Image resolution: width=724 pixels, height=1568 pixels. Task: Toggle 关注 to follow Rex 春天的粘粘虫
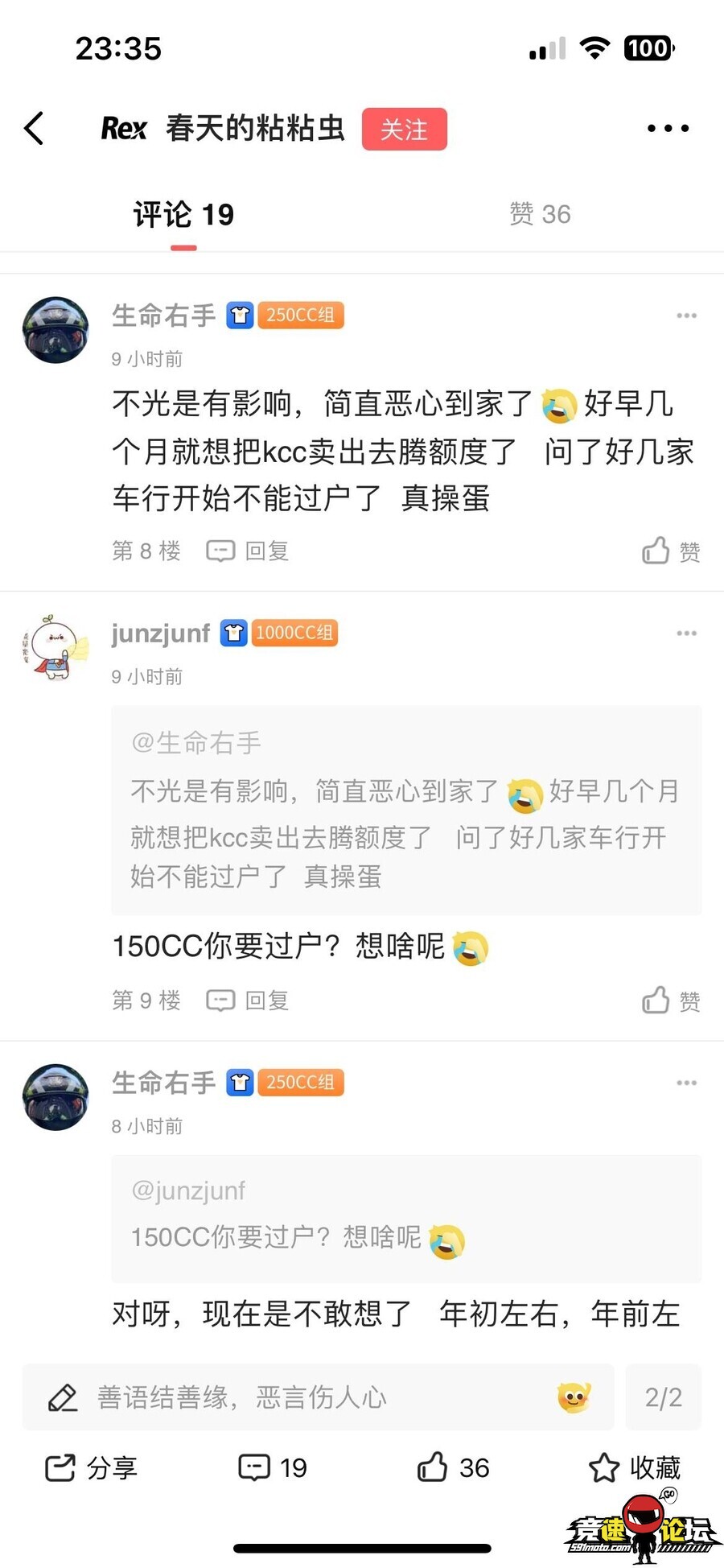[405, 129]
